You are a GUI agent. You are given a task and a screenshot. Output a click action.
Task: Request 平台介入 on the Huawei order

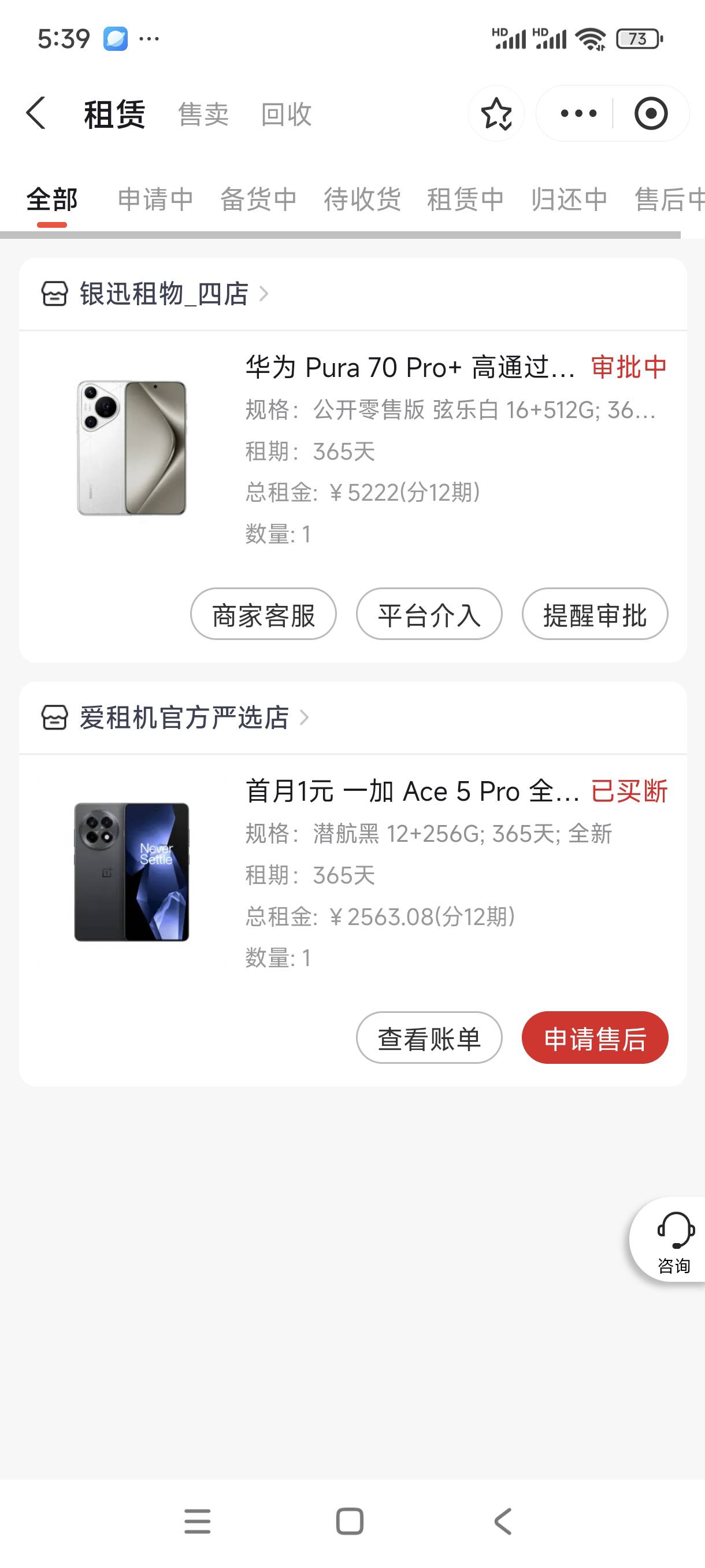point(429,614)
